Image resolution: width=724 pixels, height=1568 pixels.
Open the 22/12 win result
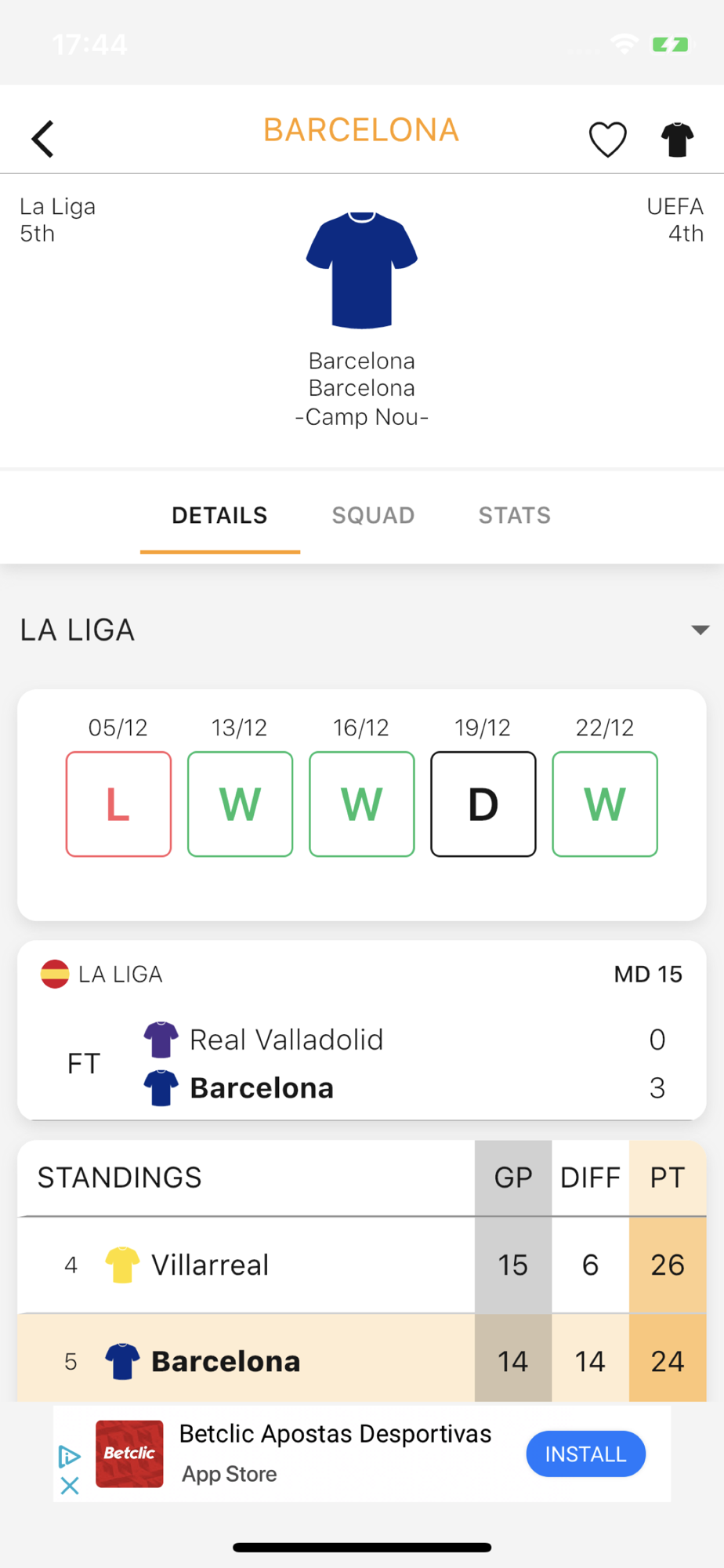click(x=605, y=804)
